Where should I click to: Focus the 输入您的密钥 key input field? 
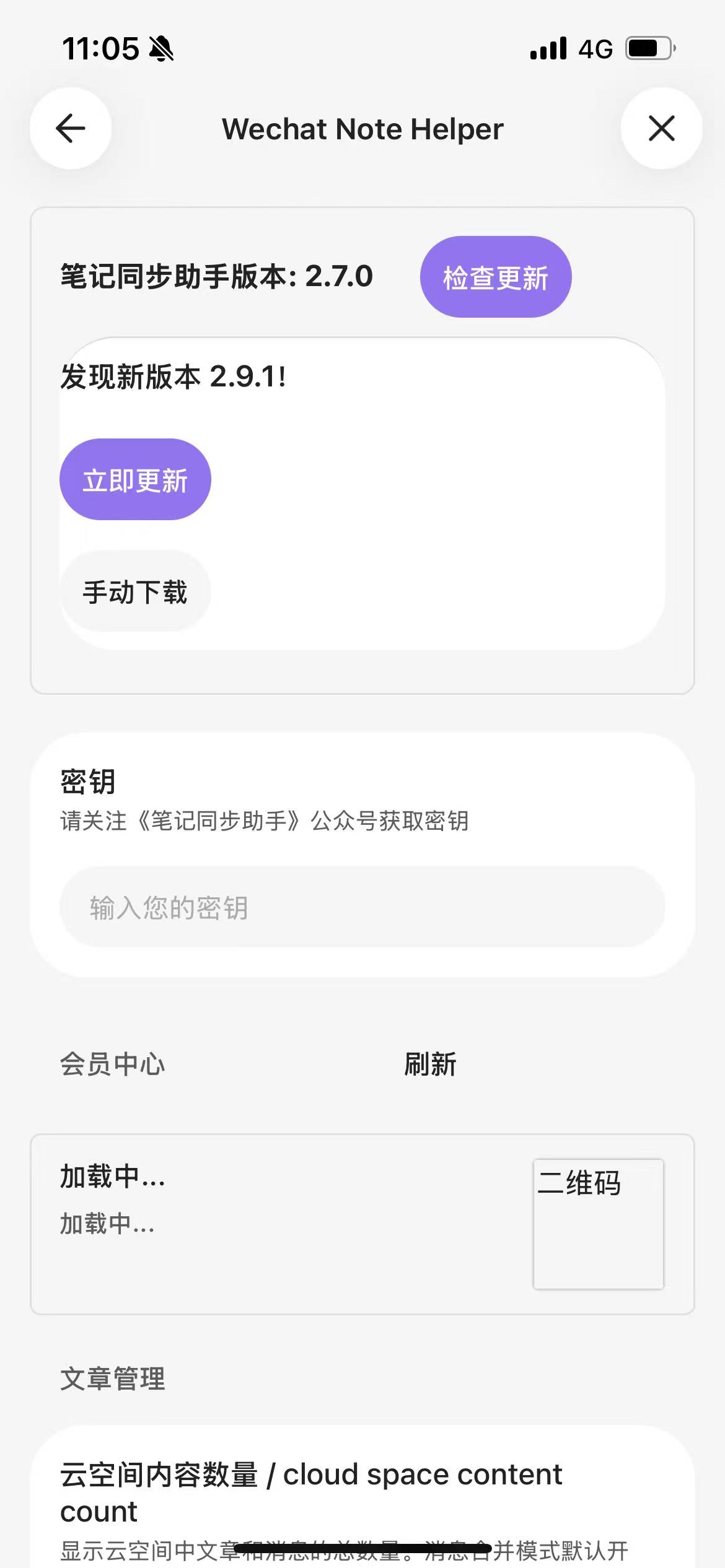[x=362, y=907]
